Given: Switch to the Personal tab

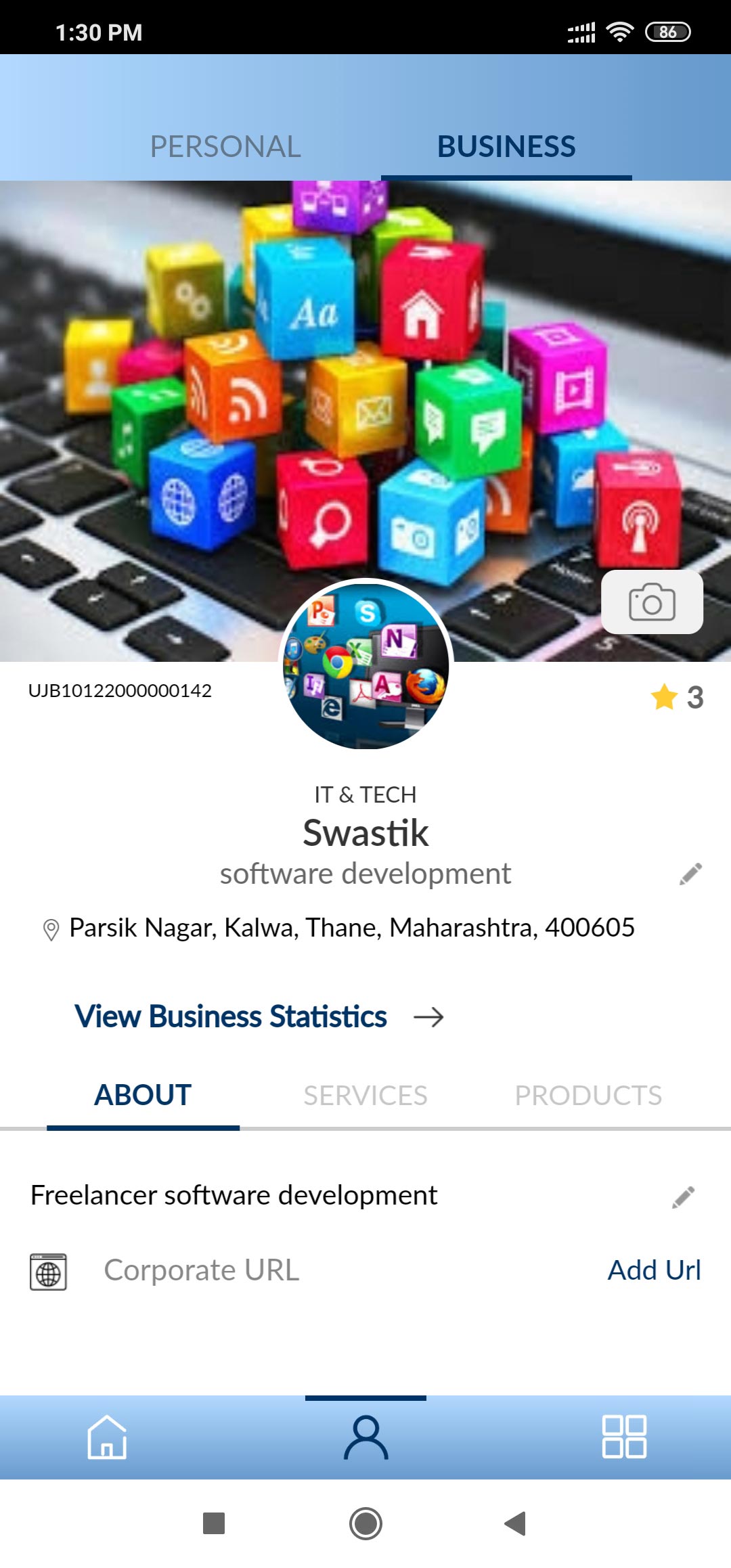Looking at the screenshot, I should (x=225, y=146).
